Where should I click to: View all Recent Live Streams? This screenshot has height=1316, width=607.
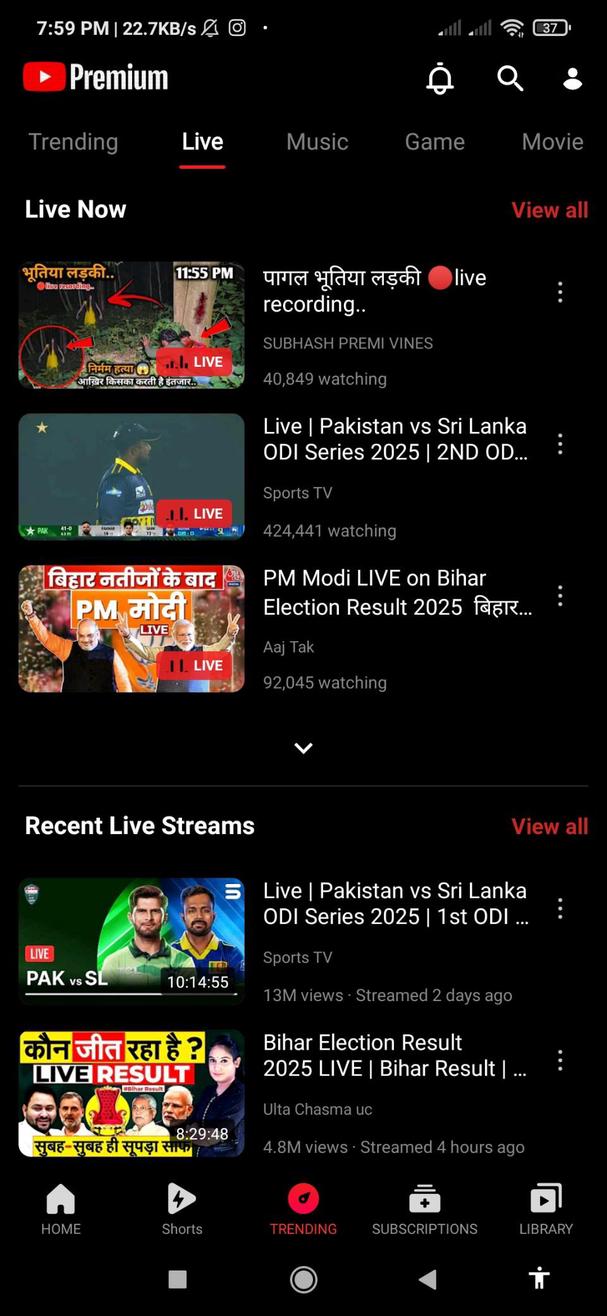coord(549,827)
